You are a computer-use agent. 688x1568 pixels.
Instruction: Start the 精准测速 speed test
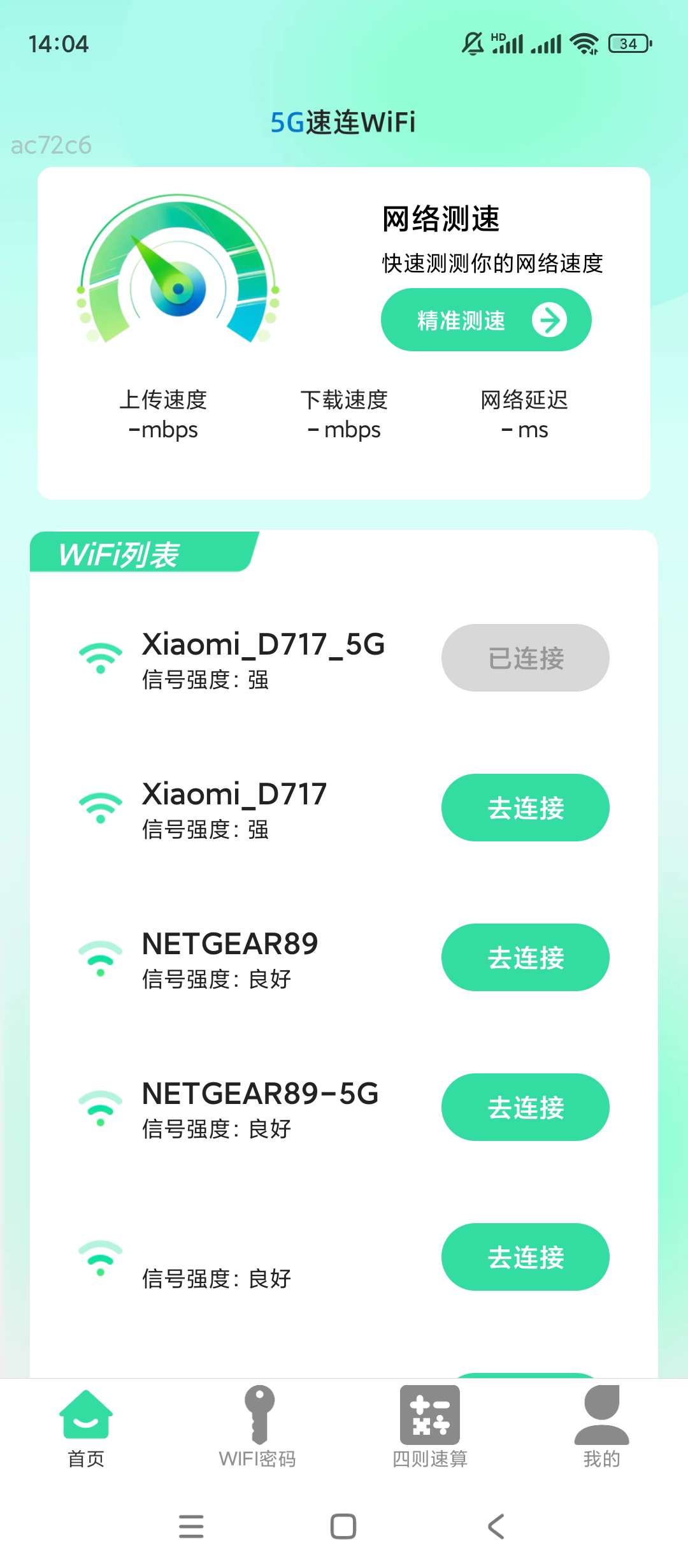click(x=485, y=320)
